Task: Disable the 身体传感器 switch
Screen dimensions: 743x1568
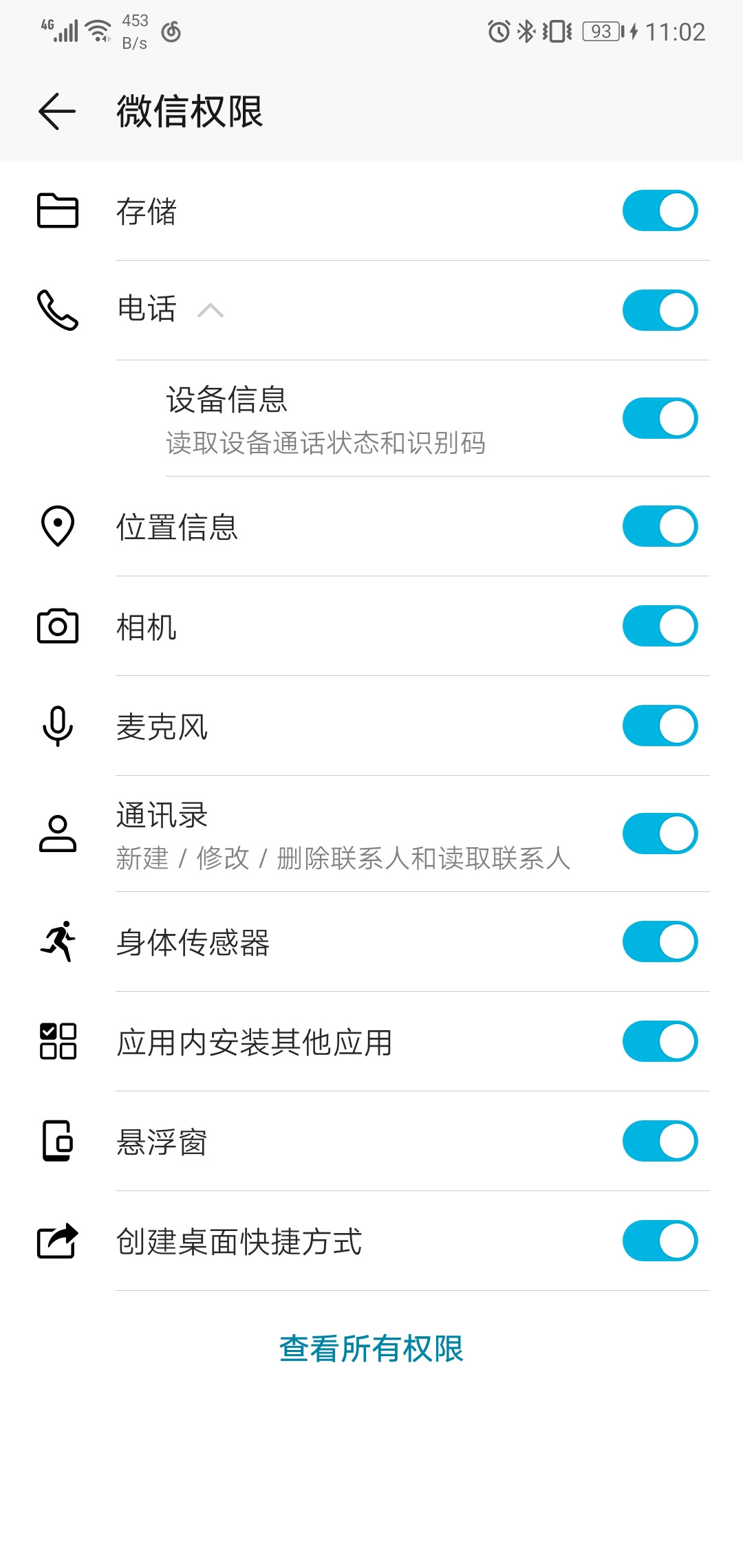Action: 660,941
